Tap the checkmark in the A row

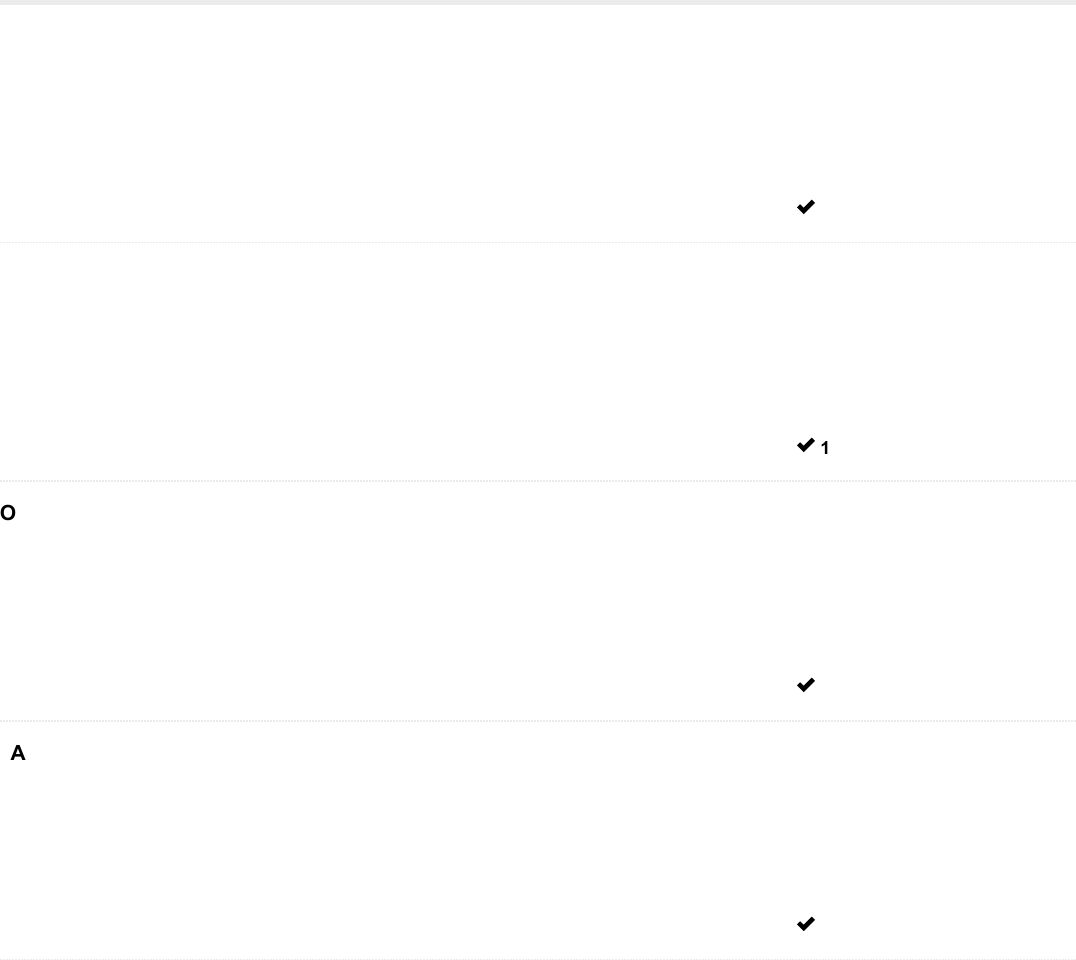coord(806,925)
